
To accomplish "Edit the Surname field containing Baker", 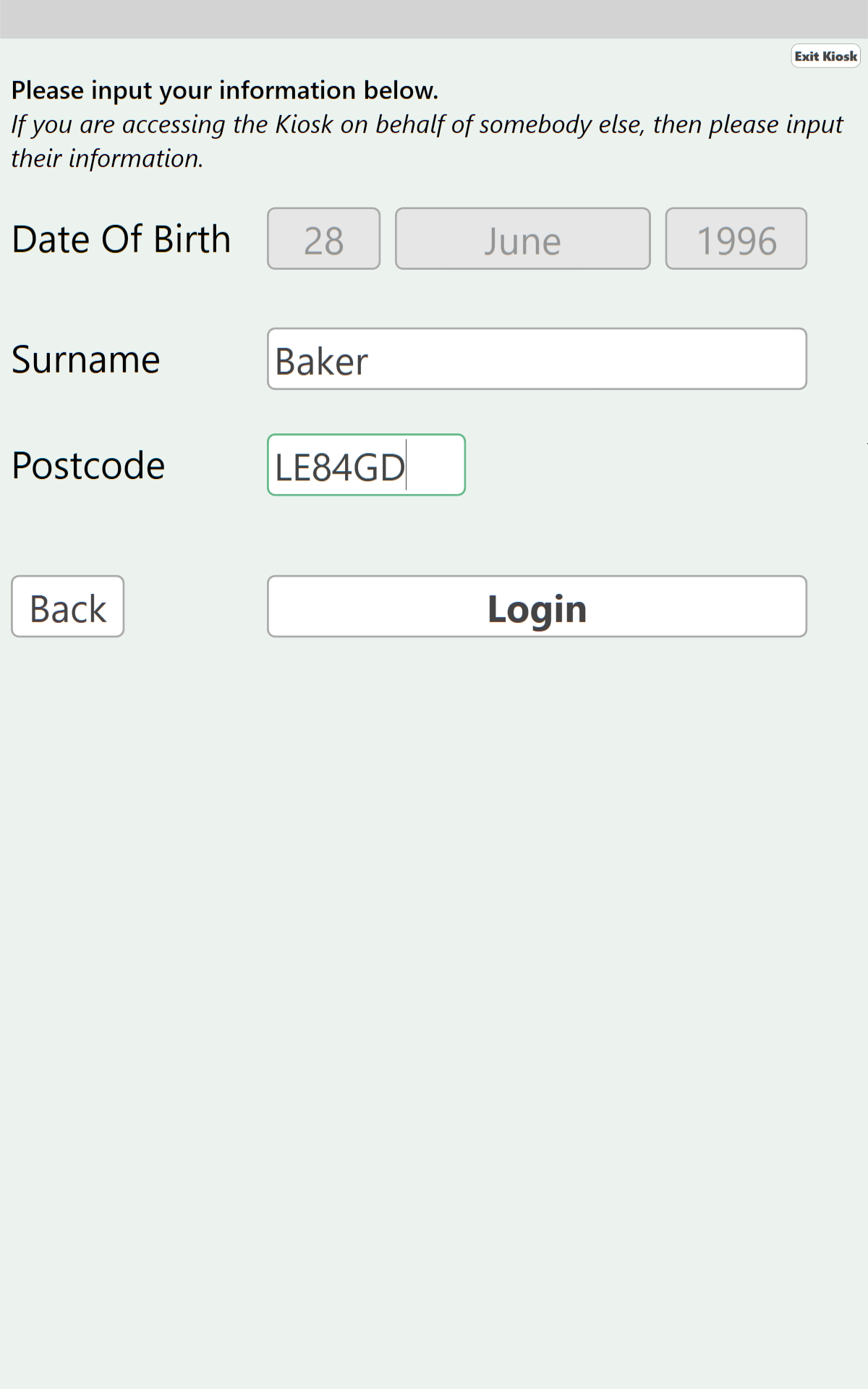I will pos(537,359).
